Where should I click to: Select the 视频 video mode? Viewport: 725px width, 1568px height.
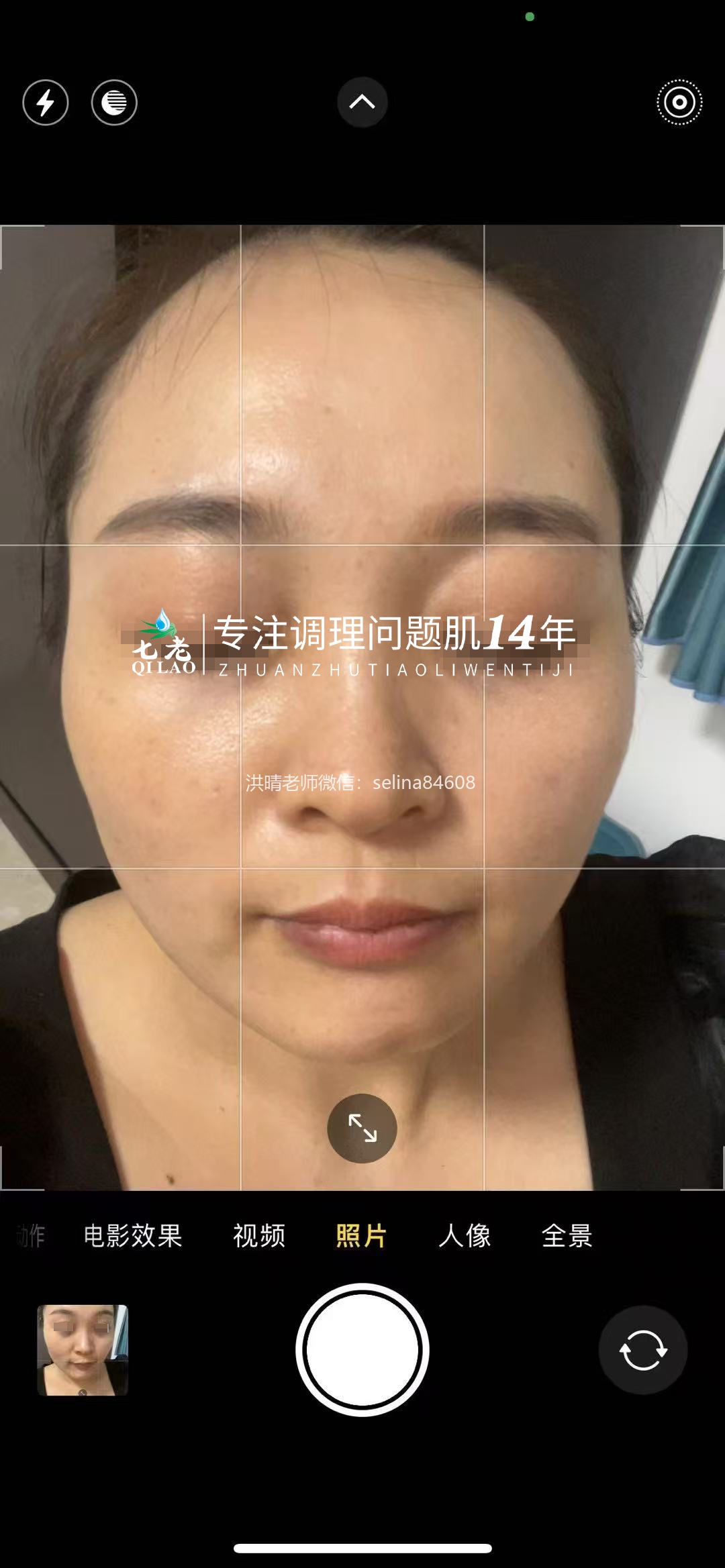point(258,1237)
